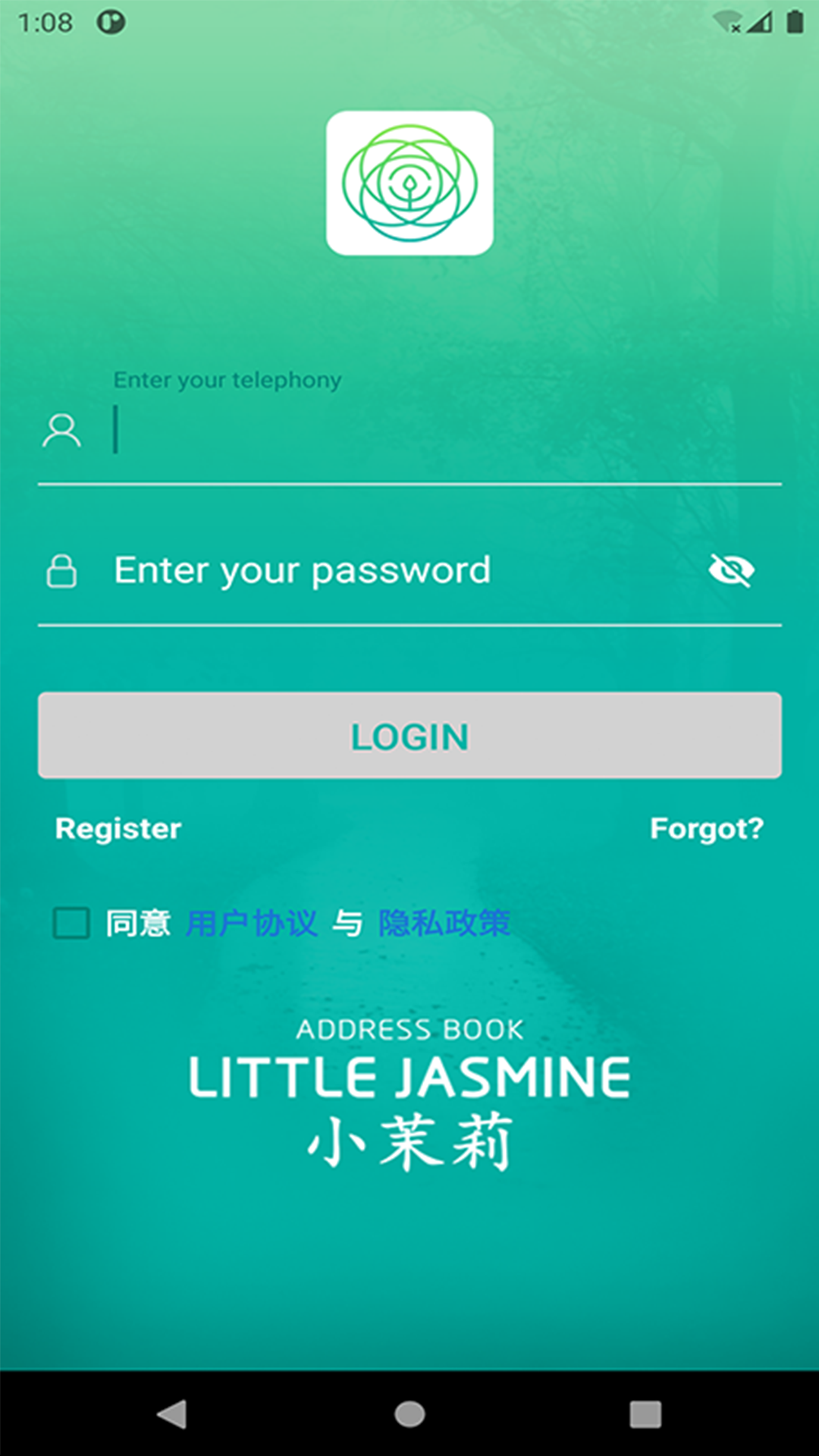Focus the telephony input field
819x1456 pixels.
(x=440, y=431)
